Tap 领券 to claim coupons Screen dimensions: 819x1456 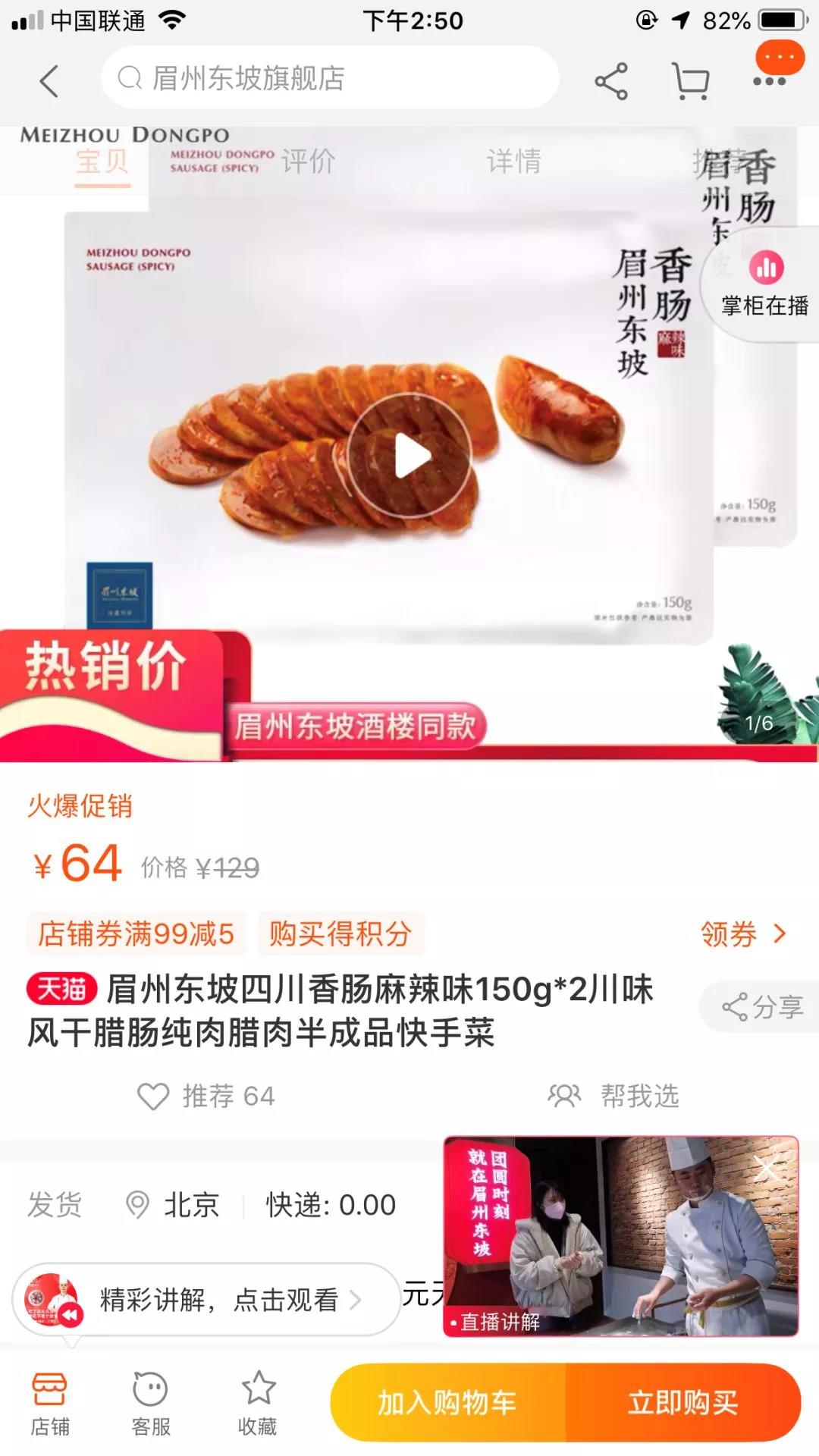[x=743, y=934]
